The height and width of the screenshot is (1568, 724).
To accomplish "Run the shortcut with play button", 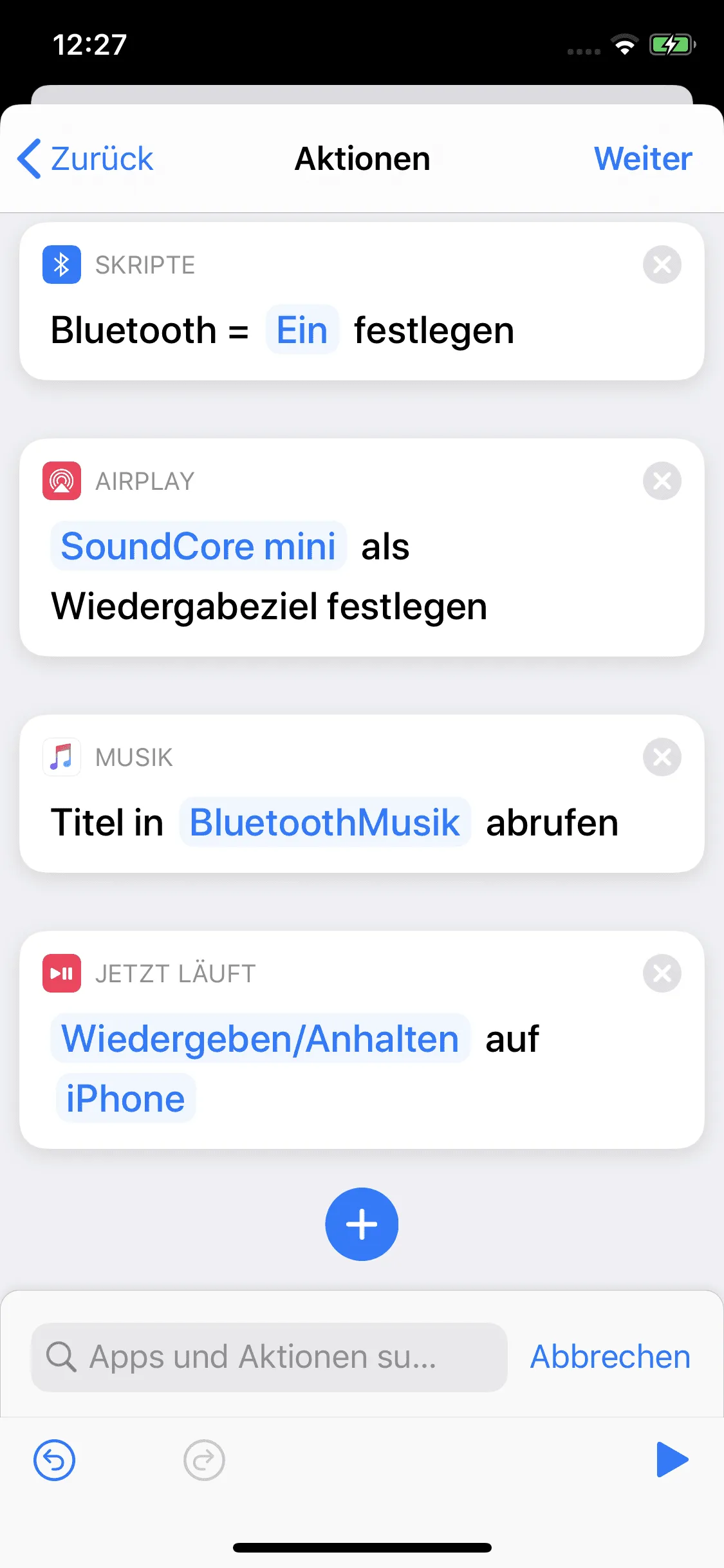I will point(672,1460).
